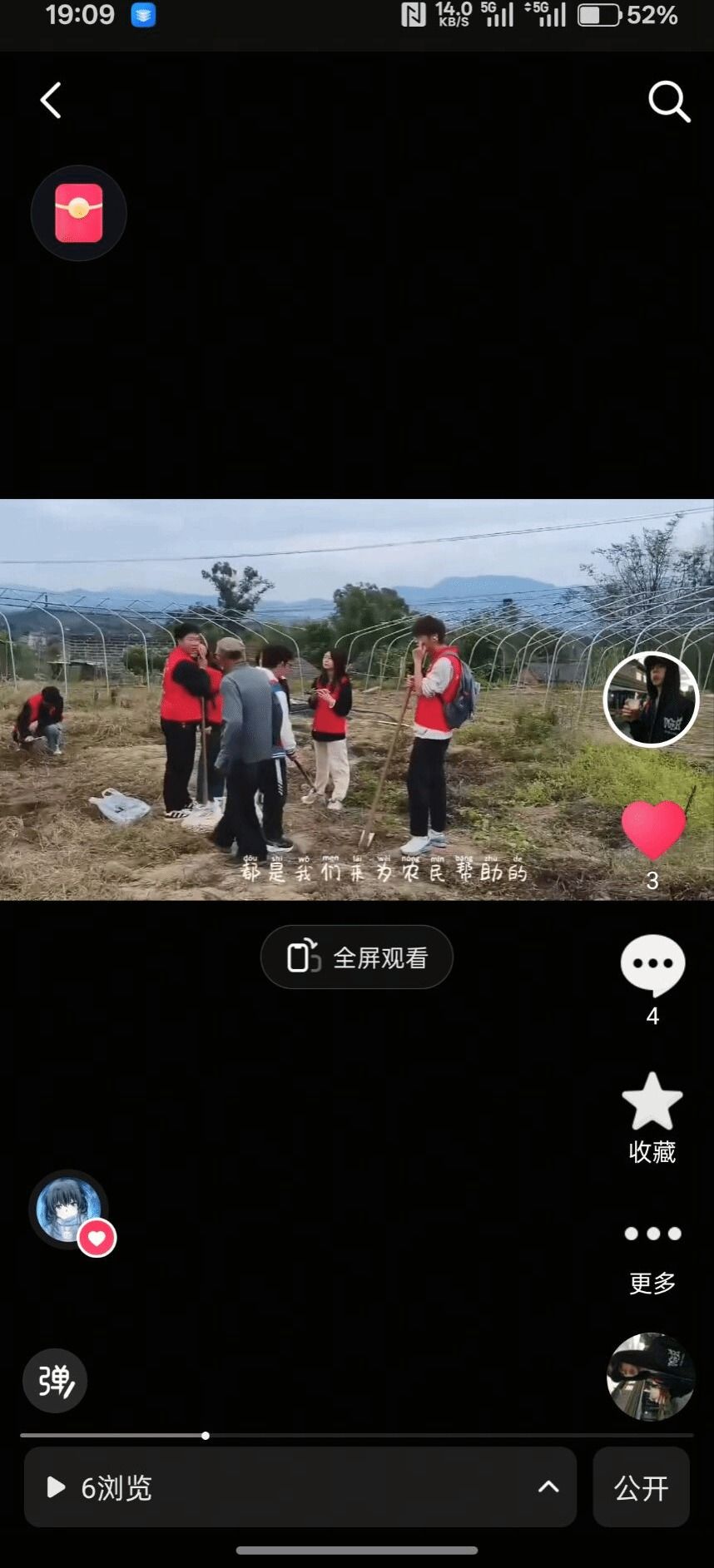The image size is (714, 1568).
Task: Toggle the 弹 bullet comments button
Action: coord(55,1381)
